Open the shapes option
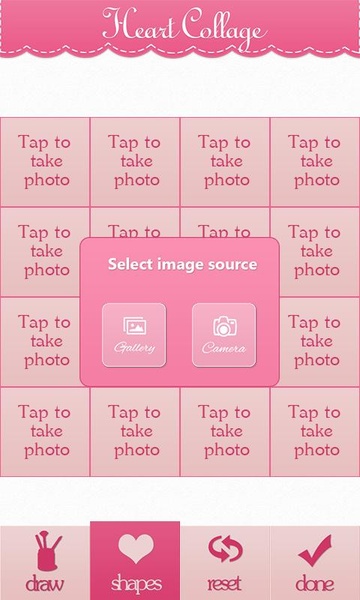360x600 pixels. click(x=135, y=561)
